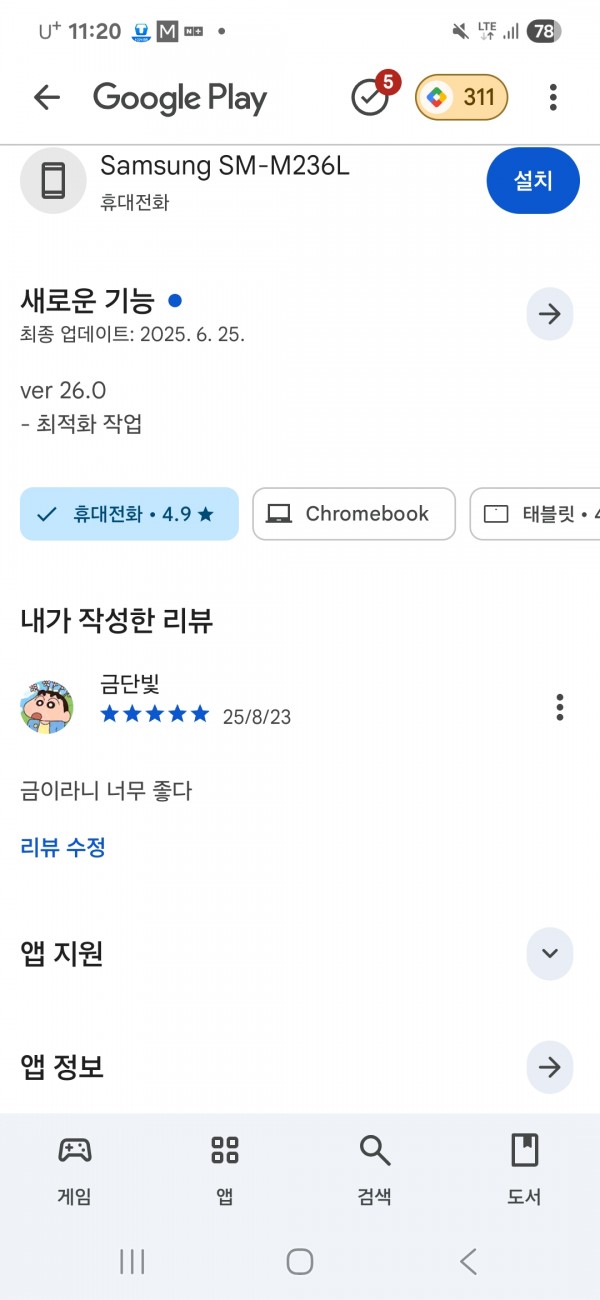This screenshot has width=600, height=1300.
Task: Open the system recent apps button
Action: point(132,1261)
